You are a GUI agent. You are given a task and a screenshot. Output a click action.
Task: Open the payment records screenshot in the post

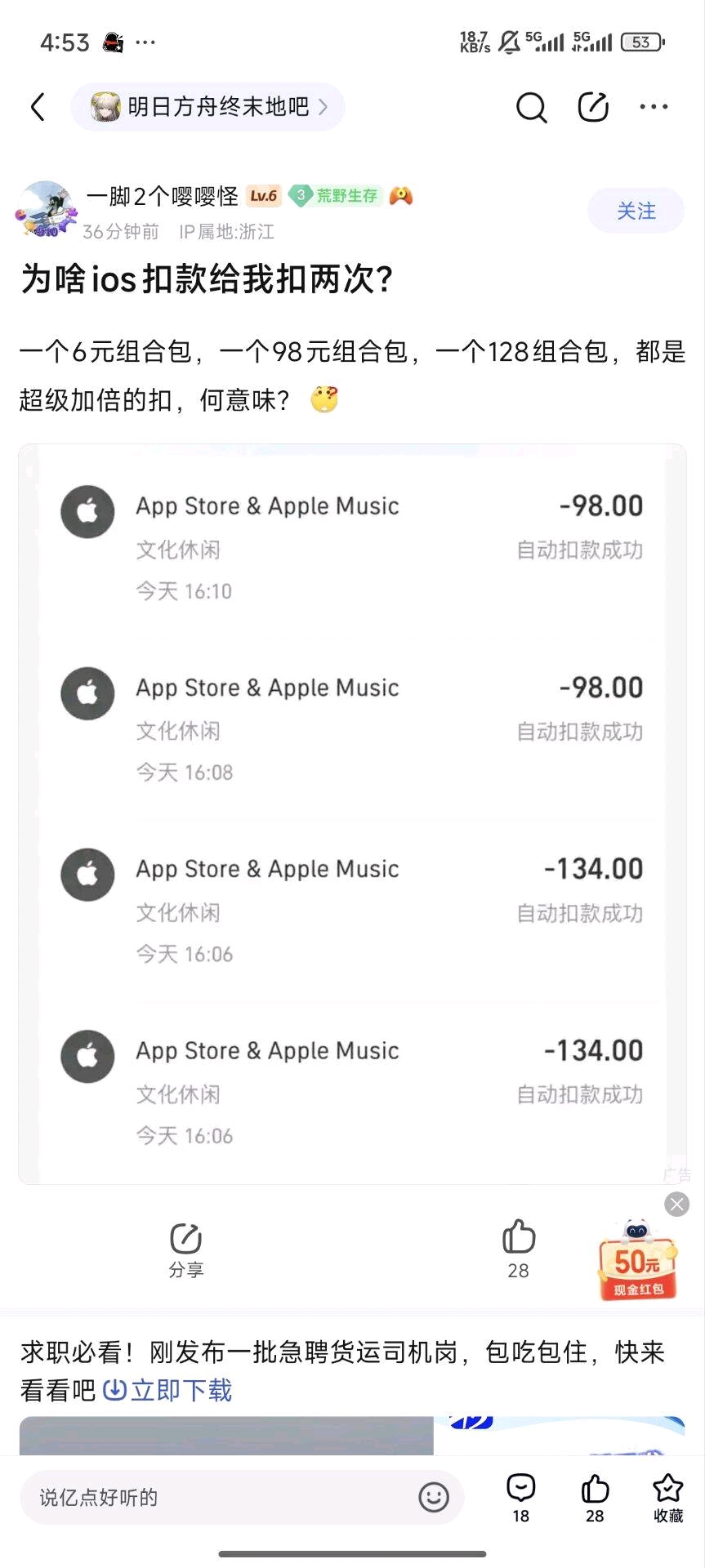(352, 813)
